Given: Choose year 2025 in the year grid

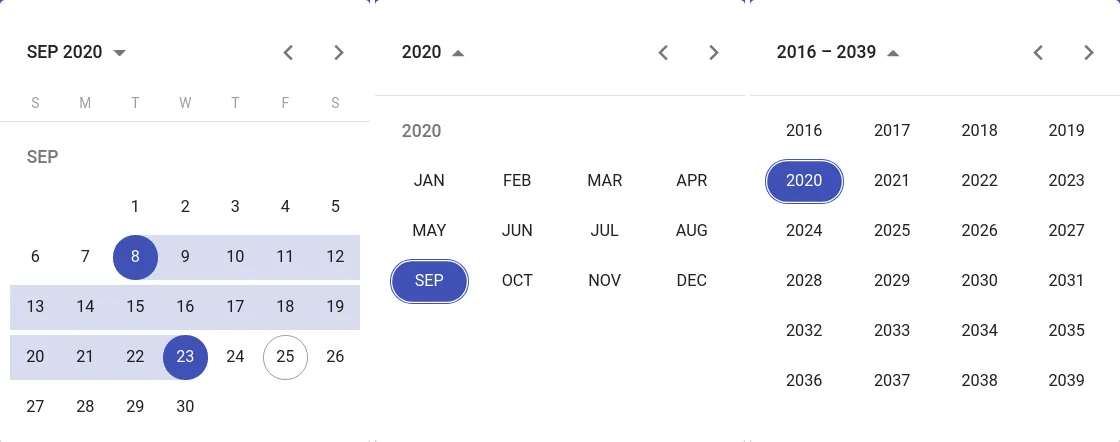Looking at the screenshot, I should click(892, 231).
